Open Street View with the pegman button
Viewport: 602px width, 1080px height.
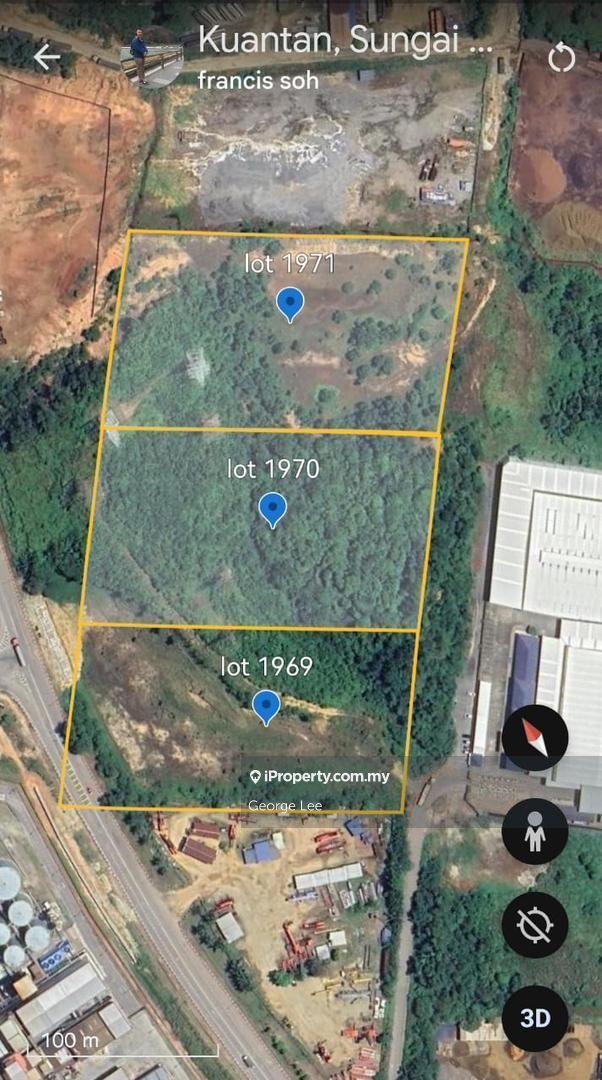click(x=535, y=831)
